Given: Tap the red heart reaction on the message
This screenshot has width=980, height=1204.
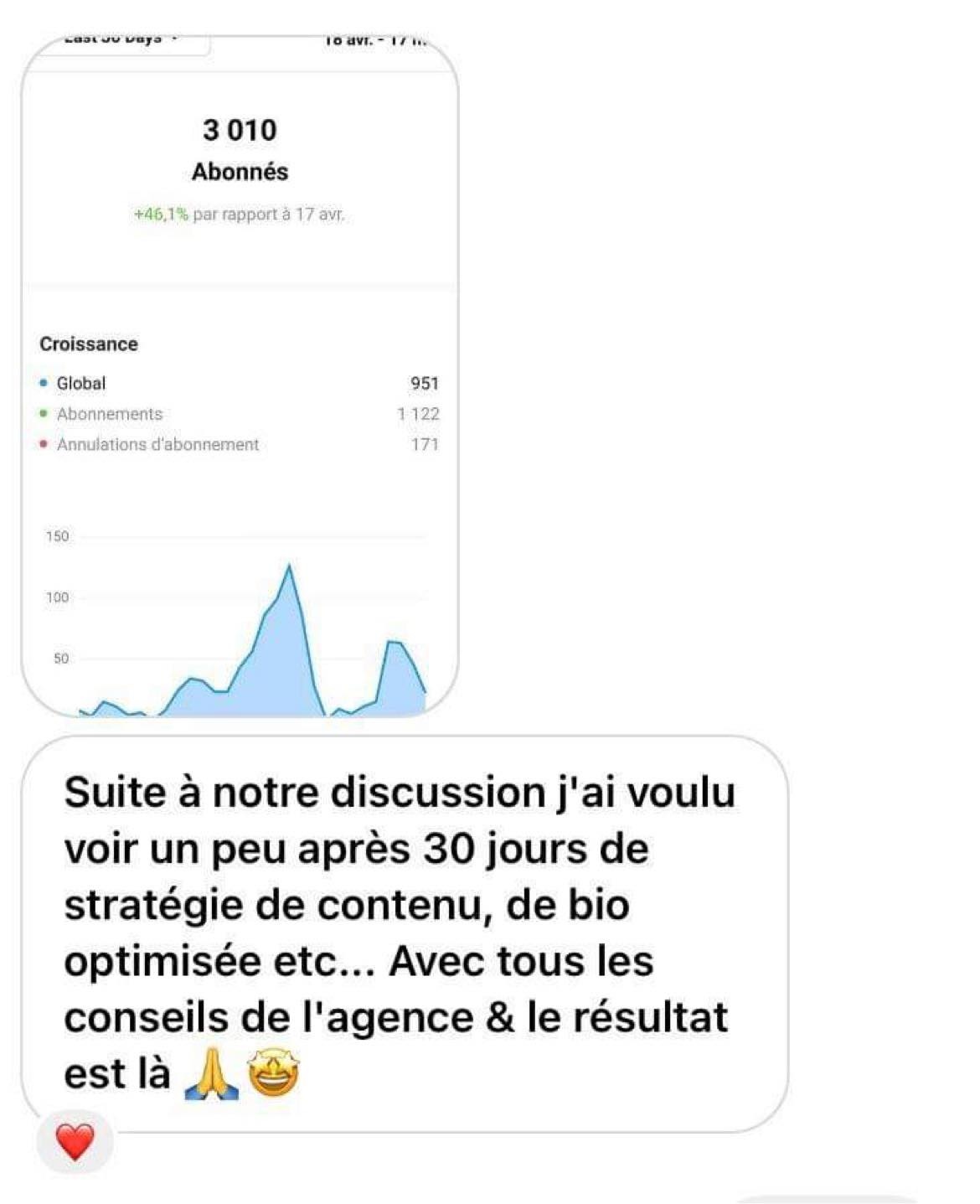Looking at the screenshot, I should pyautogui.click(x=75, y=1142).
